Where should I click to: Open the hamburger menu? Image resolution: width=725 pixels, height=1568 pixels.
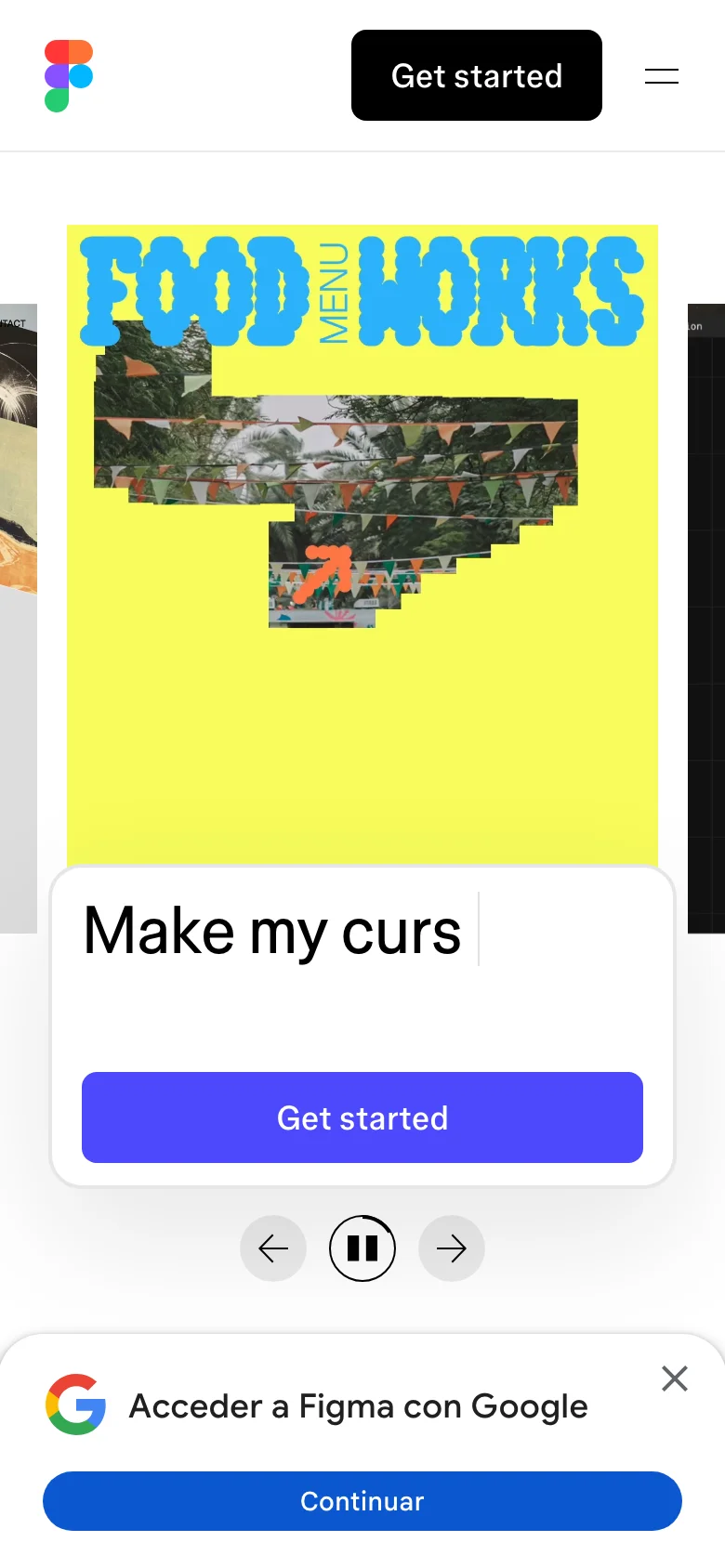(662, 76)
